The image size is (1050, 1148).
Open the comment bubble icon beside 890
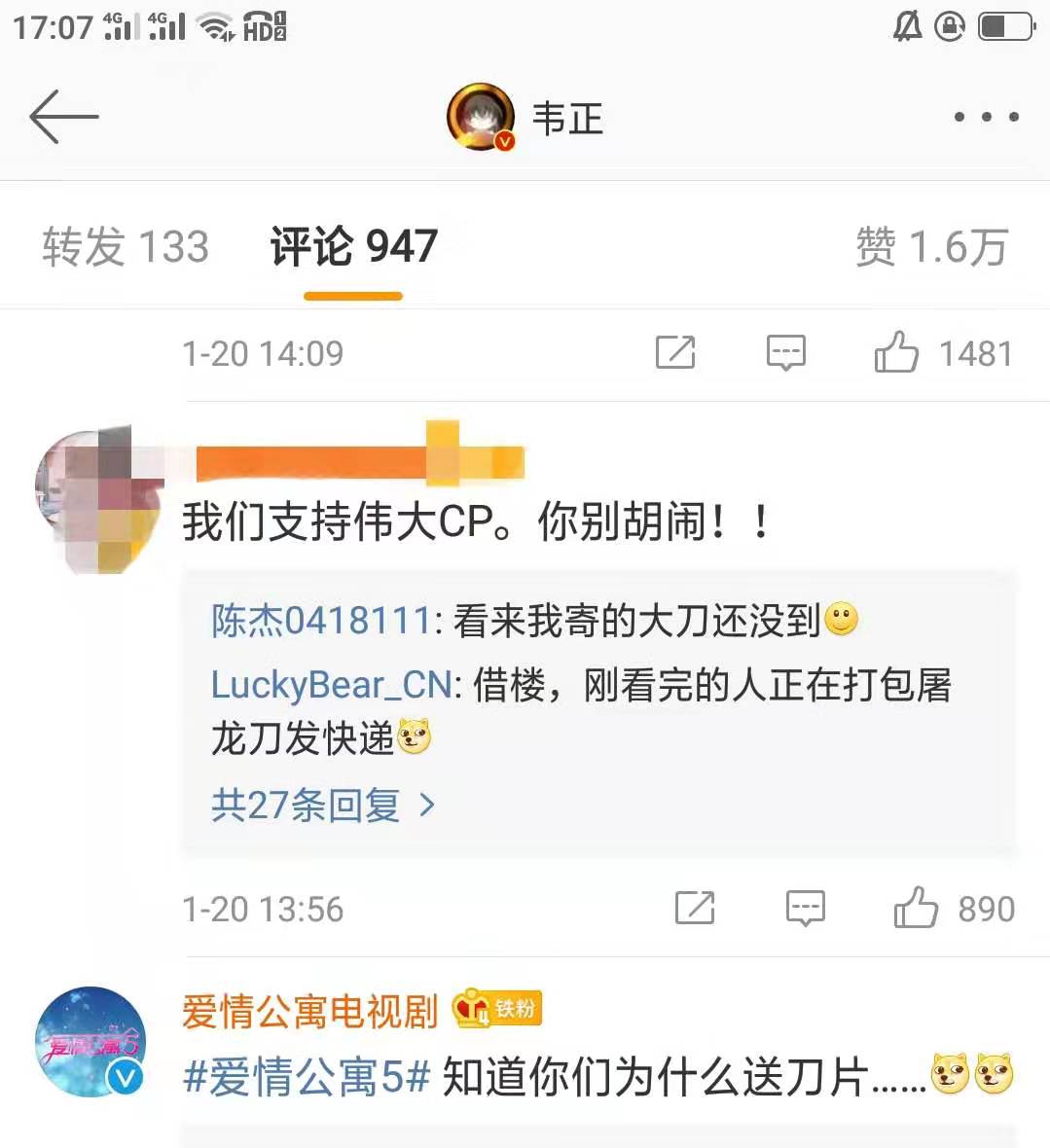[804, 909]
